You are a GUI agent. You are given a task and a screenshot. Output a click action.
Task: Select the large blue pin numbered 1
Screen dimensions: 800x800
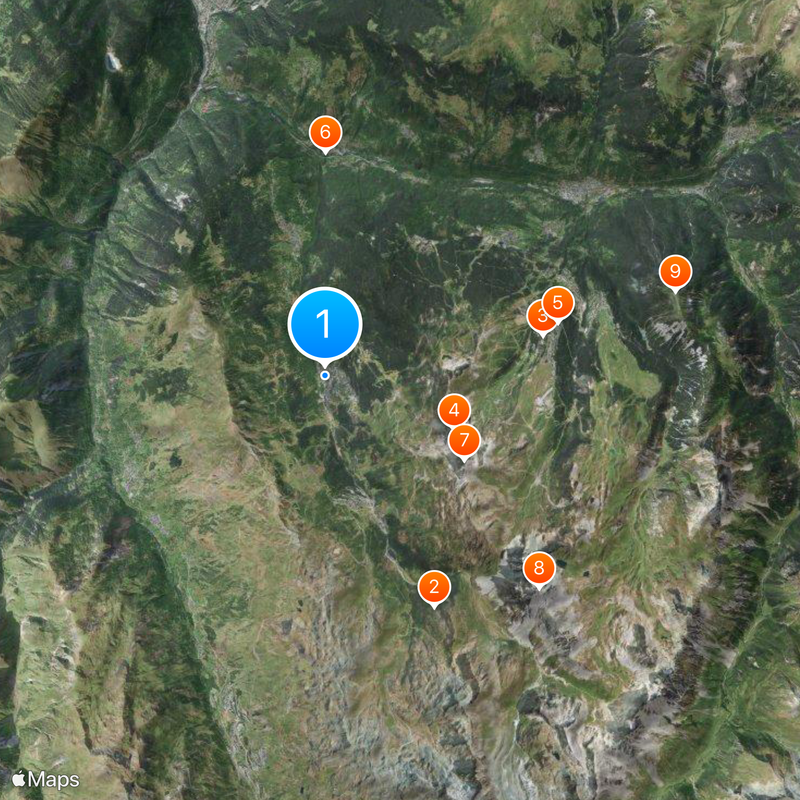[324, 324]
